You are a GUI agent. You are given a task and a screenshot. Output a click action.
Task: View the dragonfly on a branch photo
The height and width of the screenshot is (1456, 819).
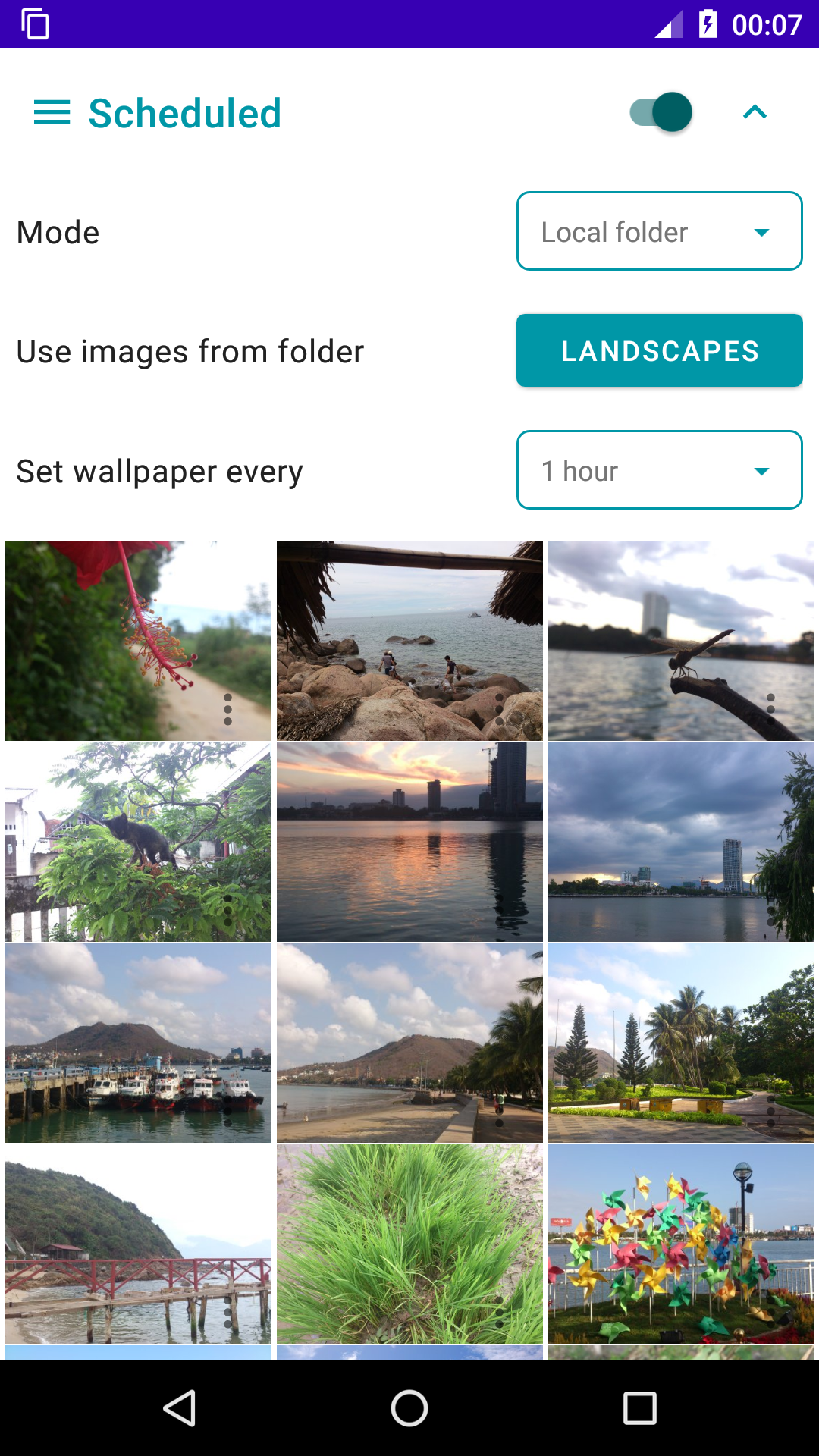point(681,641)
